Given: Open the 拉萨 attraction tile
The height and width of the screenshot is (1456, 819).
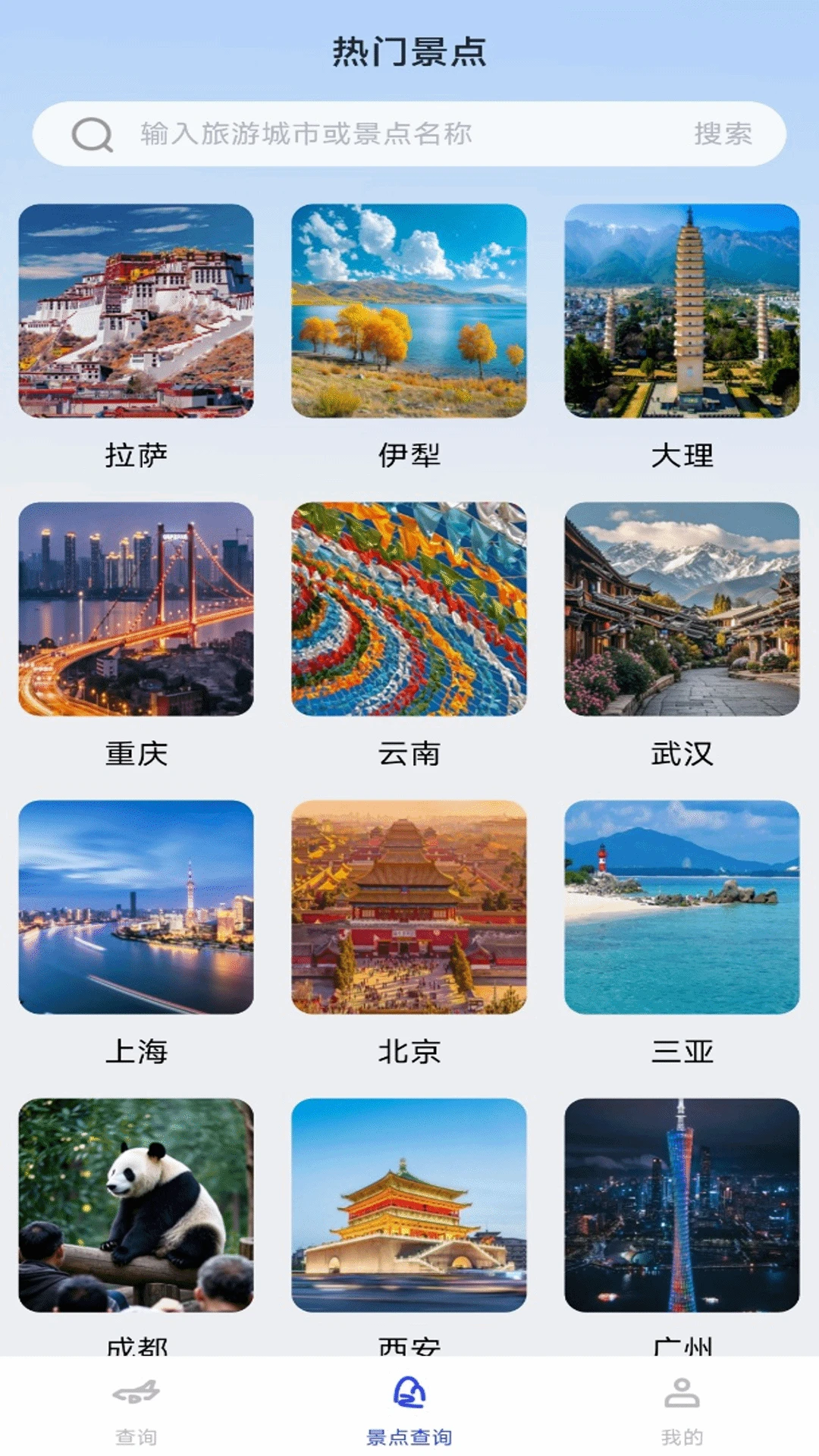Looking at the screenshot, I should [136, 311].
